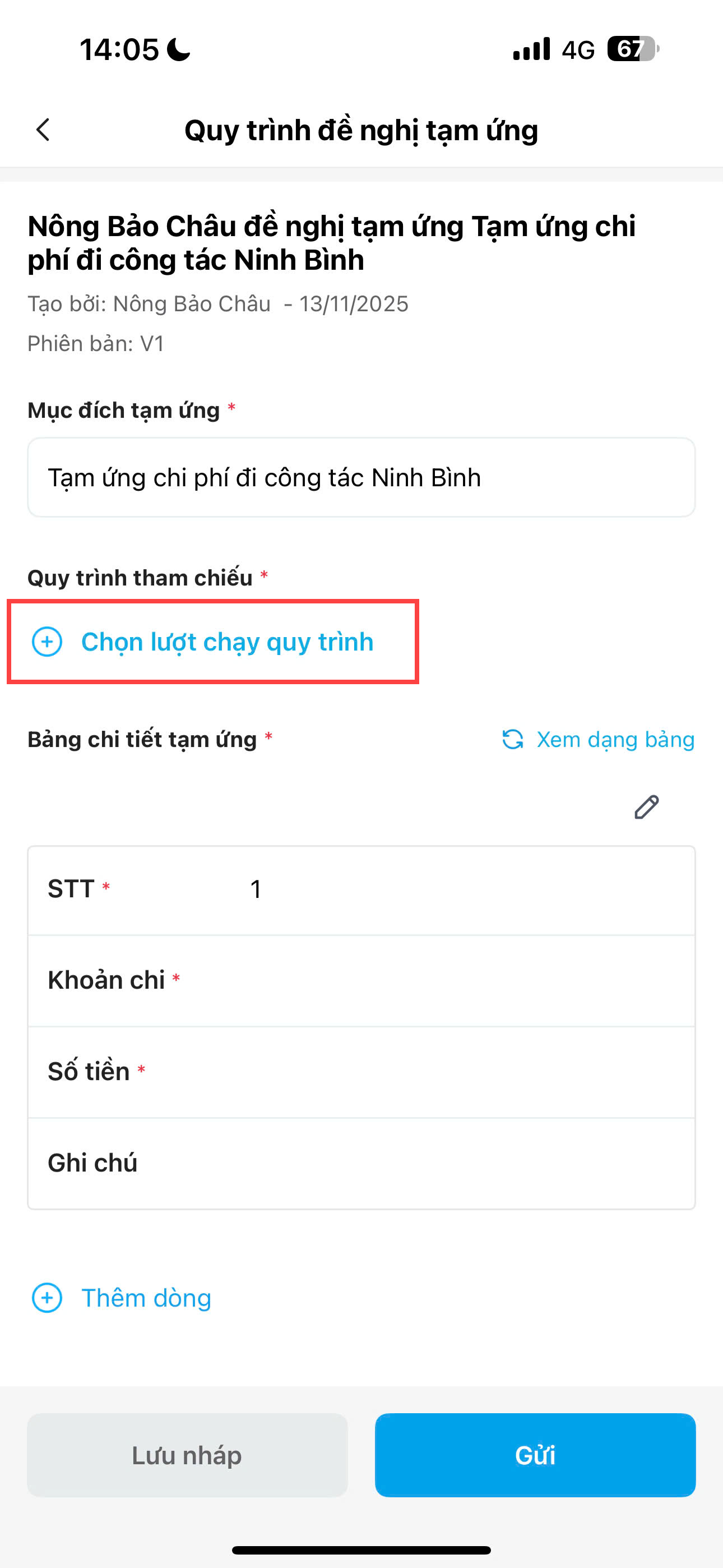Enter the Số tiền field
Screen dimensions: 723x1568
tap(426, 1072)
